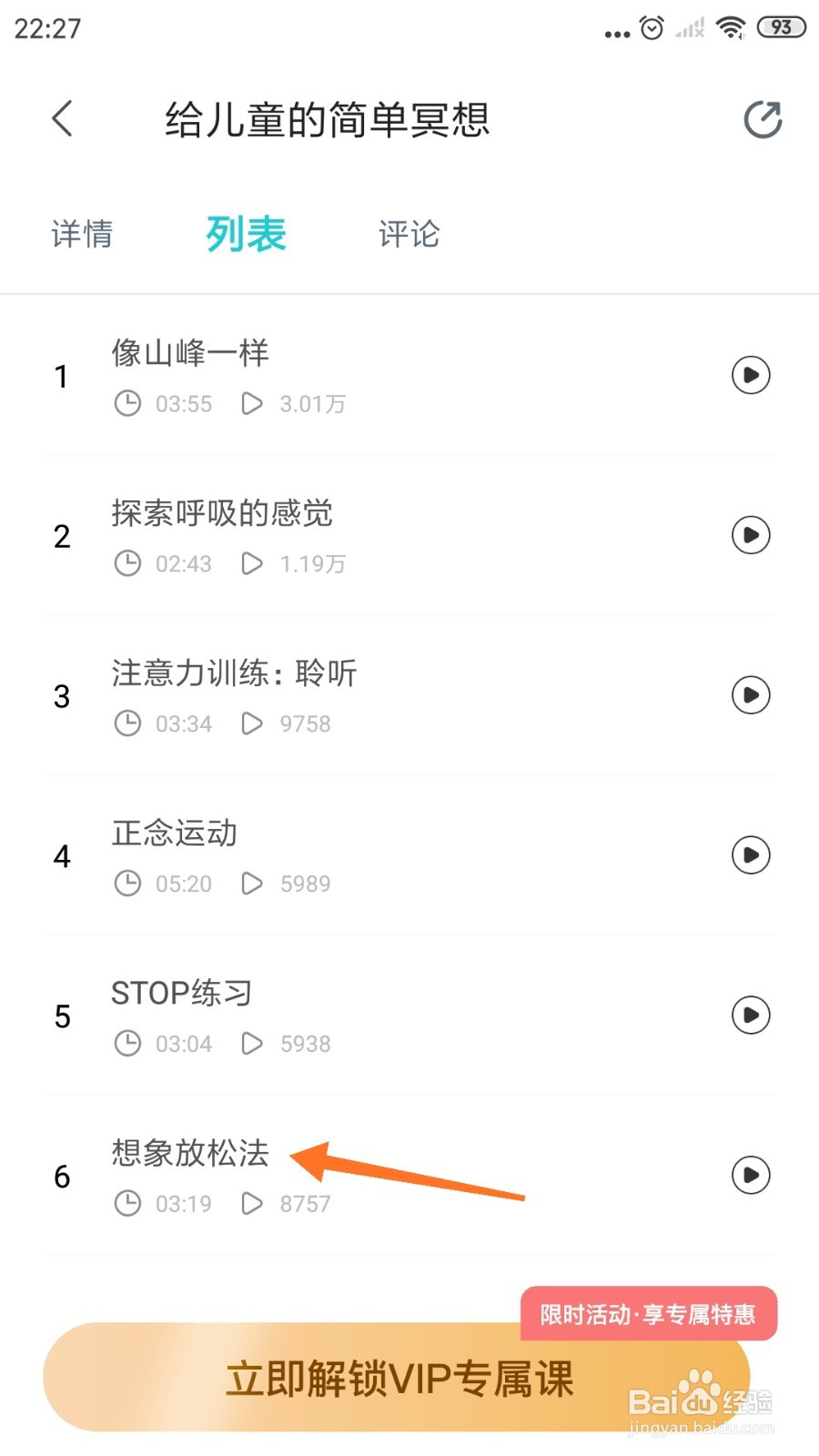Open lesson 像山峰一样
Image resolution: width=819 pixels, height=1456 pixels.
pyautogui.click(x=409, y=375)
